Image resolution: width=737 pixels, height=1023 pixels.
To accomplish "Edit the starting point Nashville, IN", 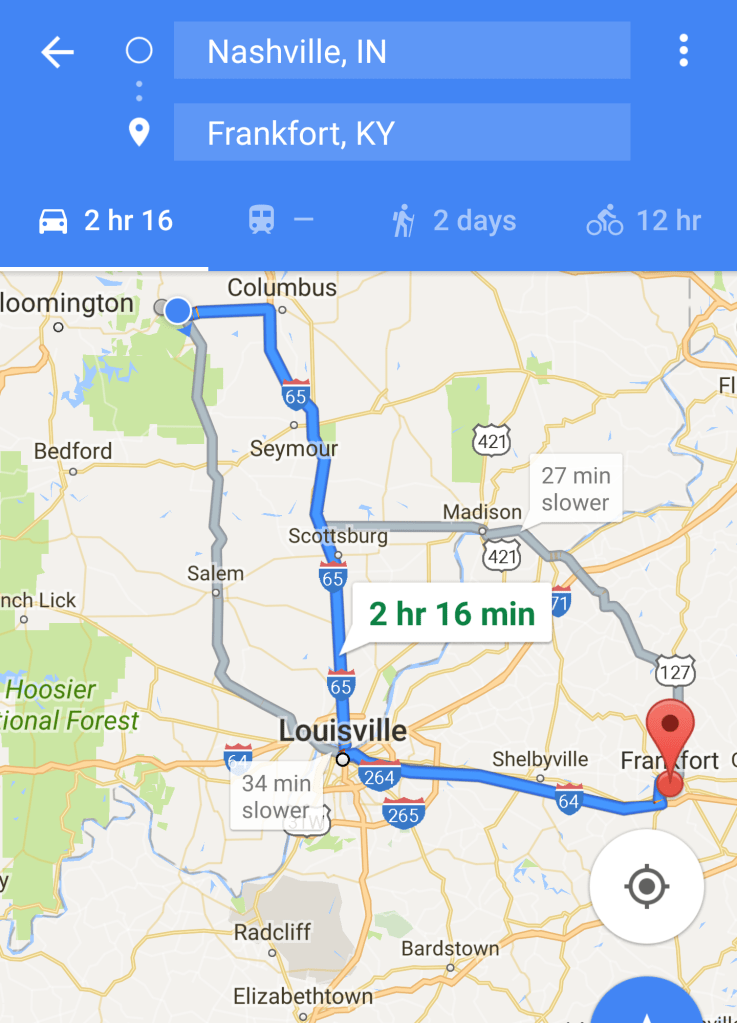I will pos(401,51).
